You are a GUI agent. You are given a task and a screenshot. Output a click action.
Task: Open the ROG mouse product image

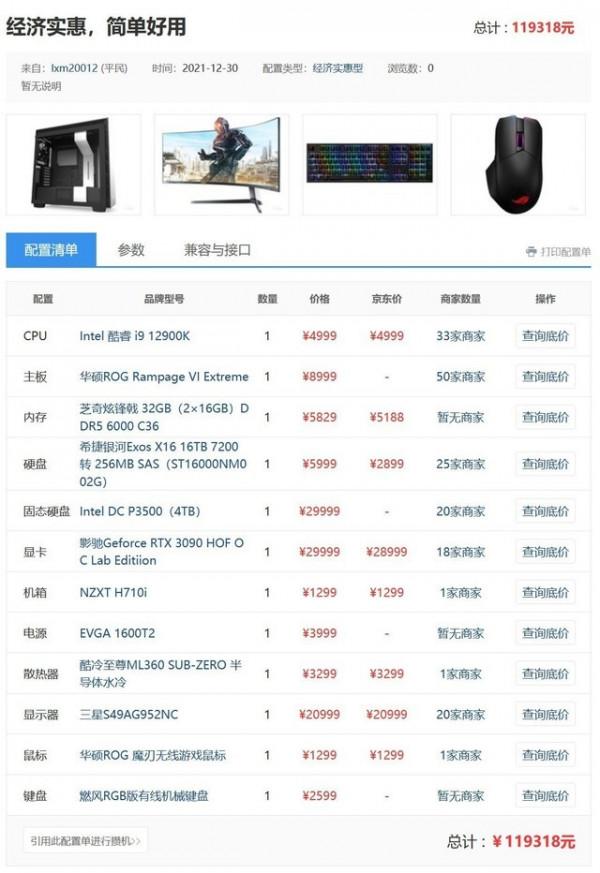pyautogui.click(x=520, y=164)
